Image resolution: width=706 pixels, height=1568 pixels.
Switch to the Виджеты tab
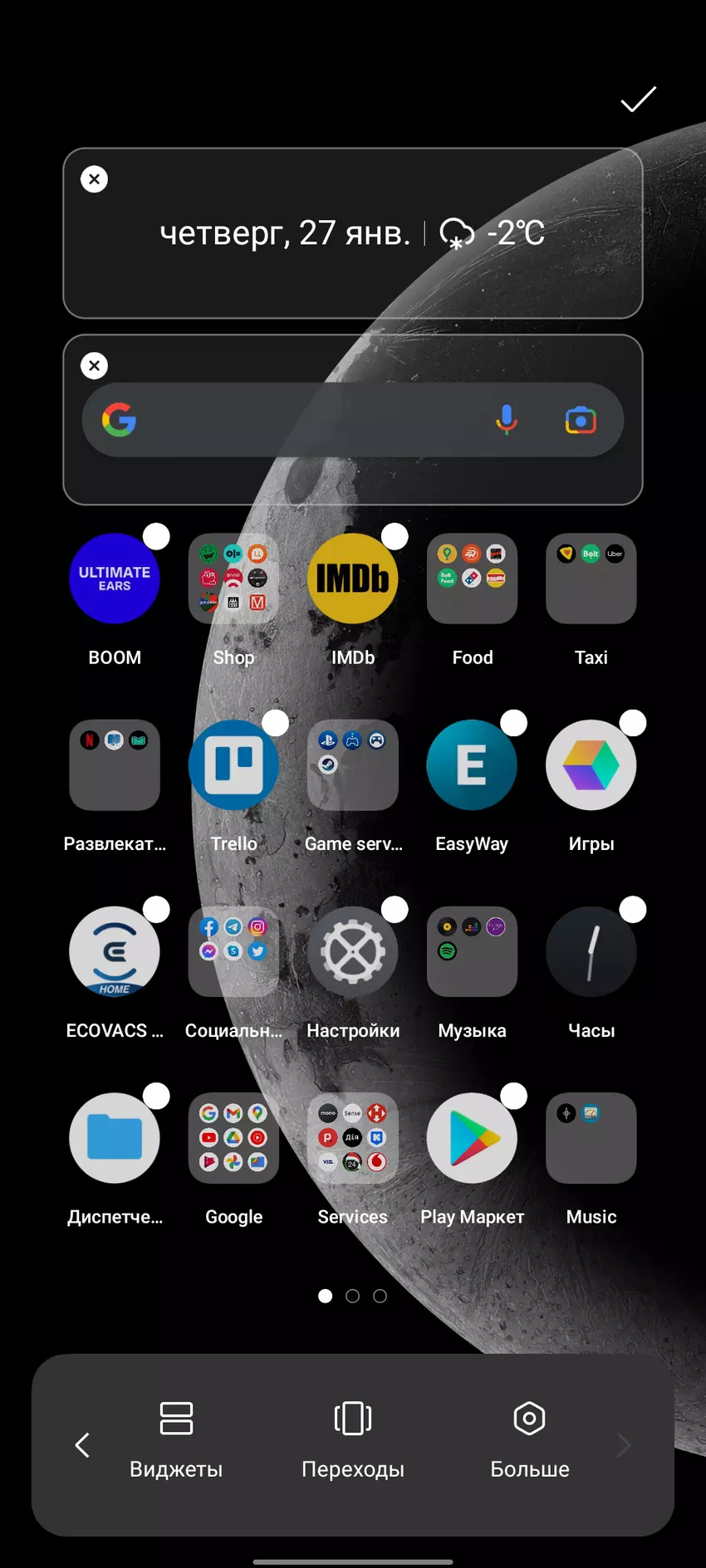(x=175, y=1444)
